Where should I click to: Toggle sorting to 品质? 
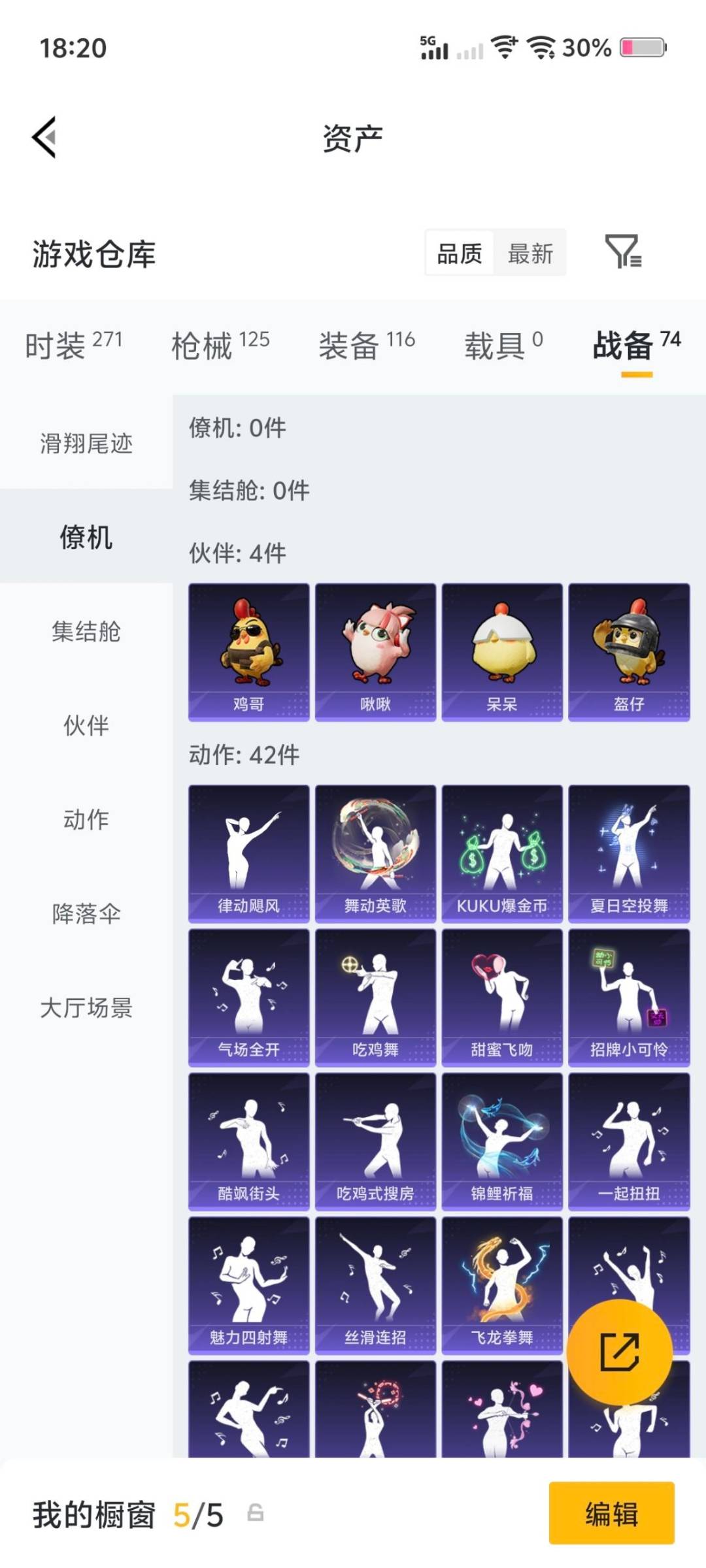coord(460,254)
